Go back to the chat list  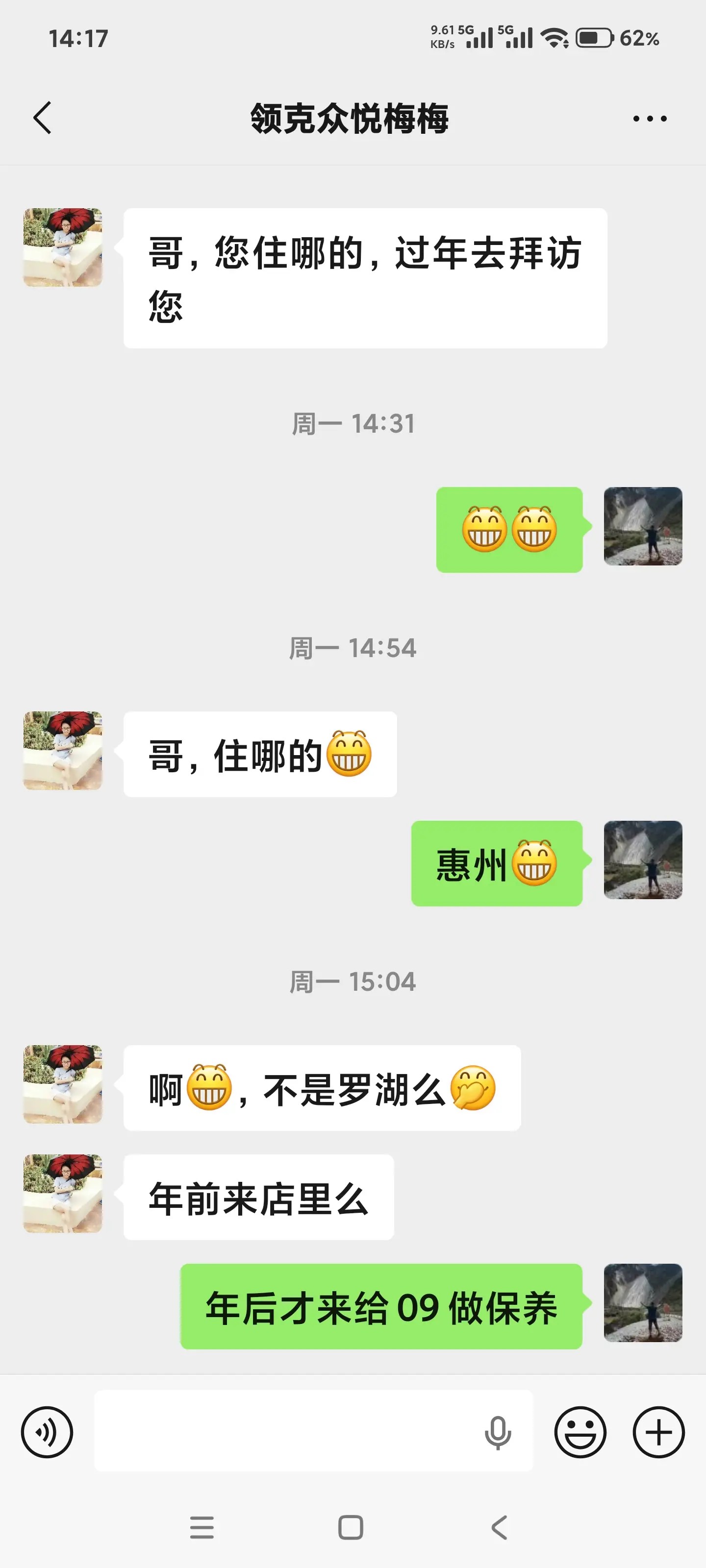(42, 118)
